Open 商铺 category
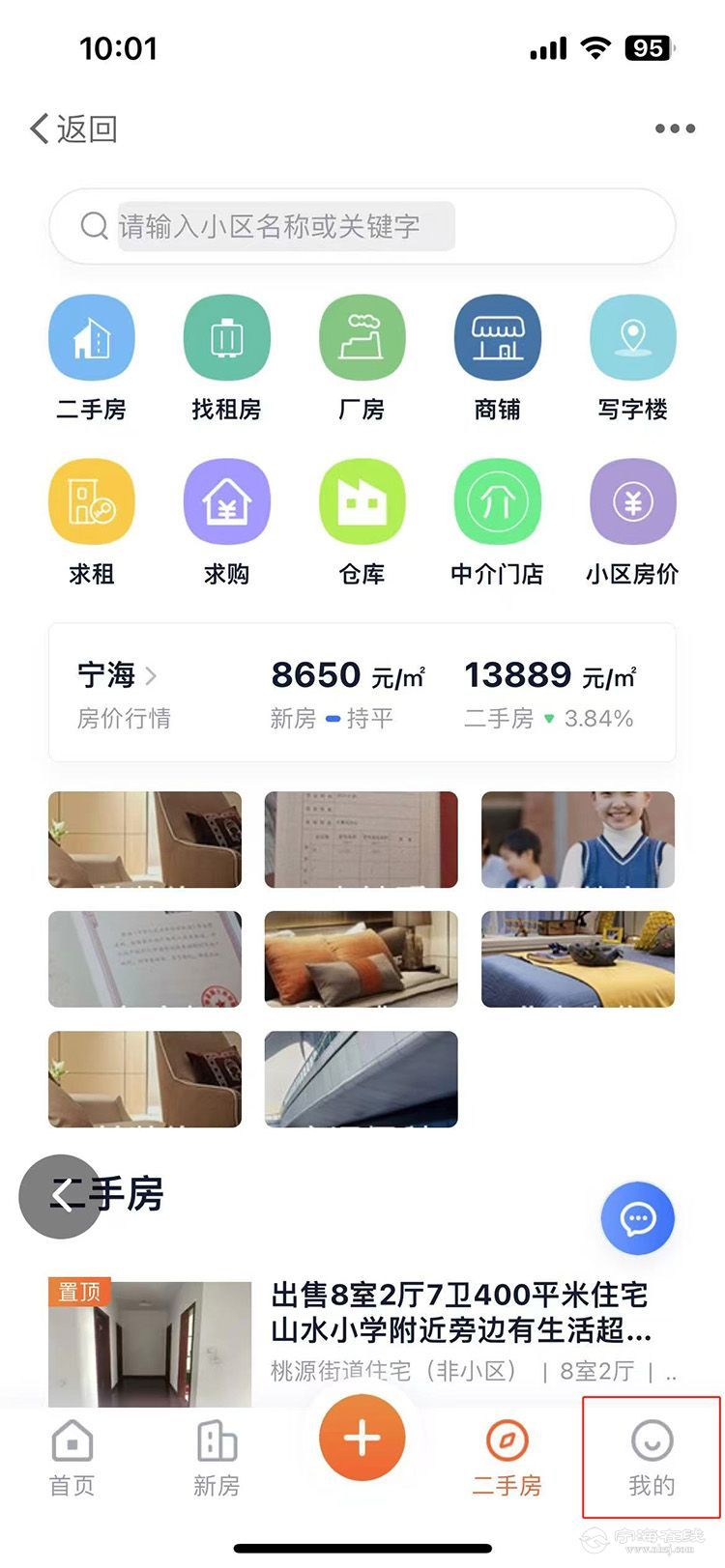725x1568 pixels. [x=497, y=340]
